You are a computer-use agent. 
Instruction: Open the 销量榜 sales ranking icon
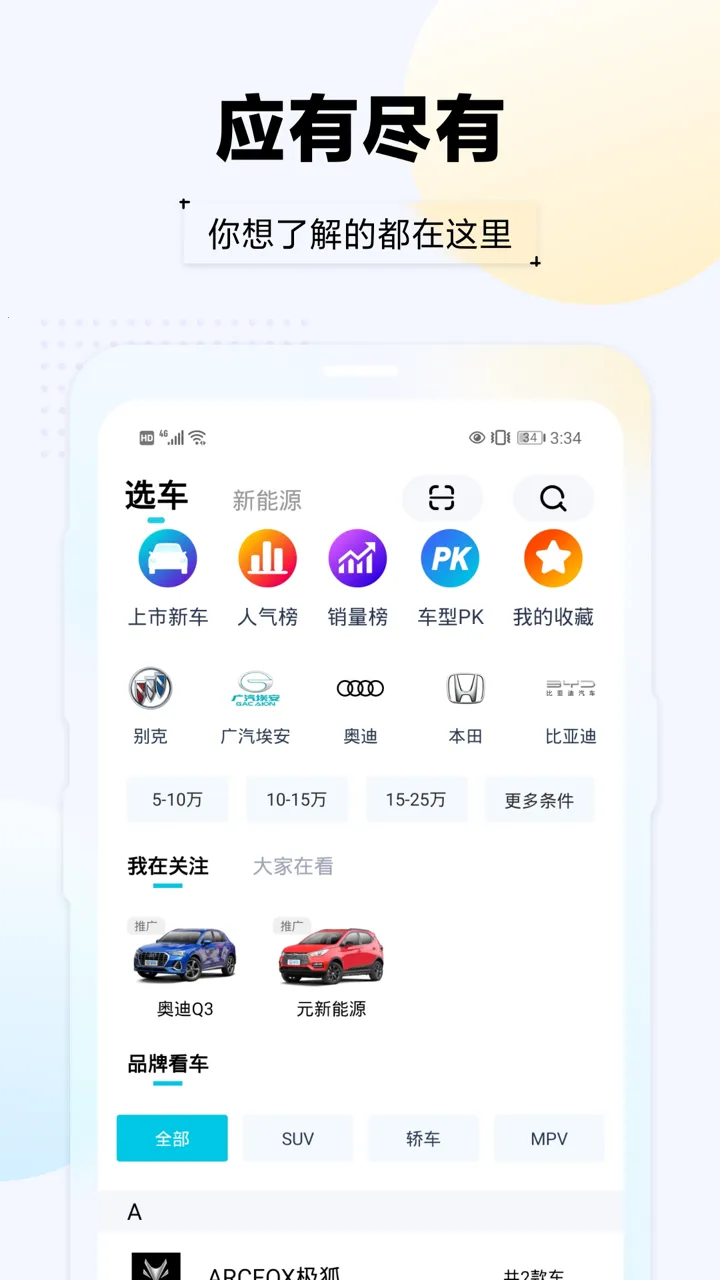(357, 558)
